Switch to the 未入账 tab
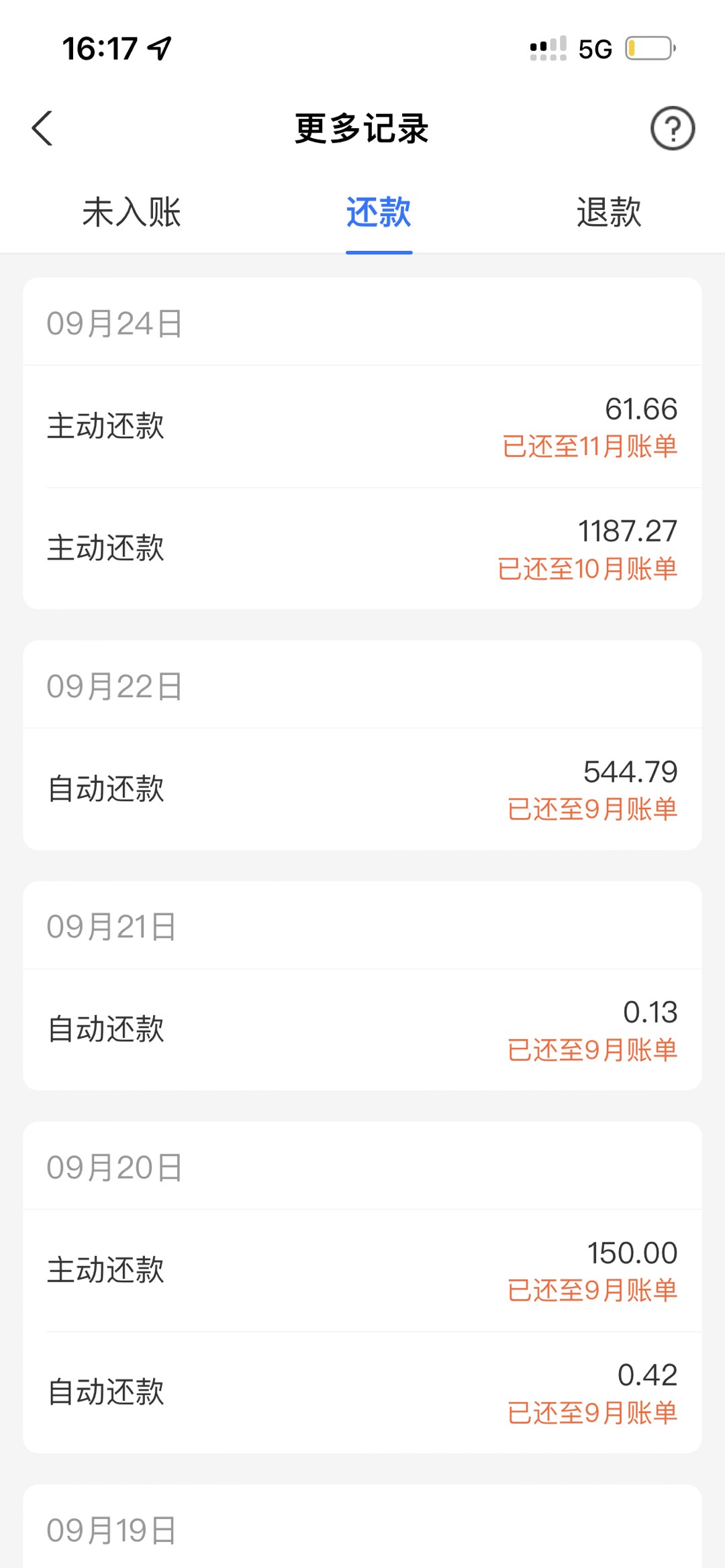 click(x=132, y=213)
